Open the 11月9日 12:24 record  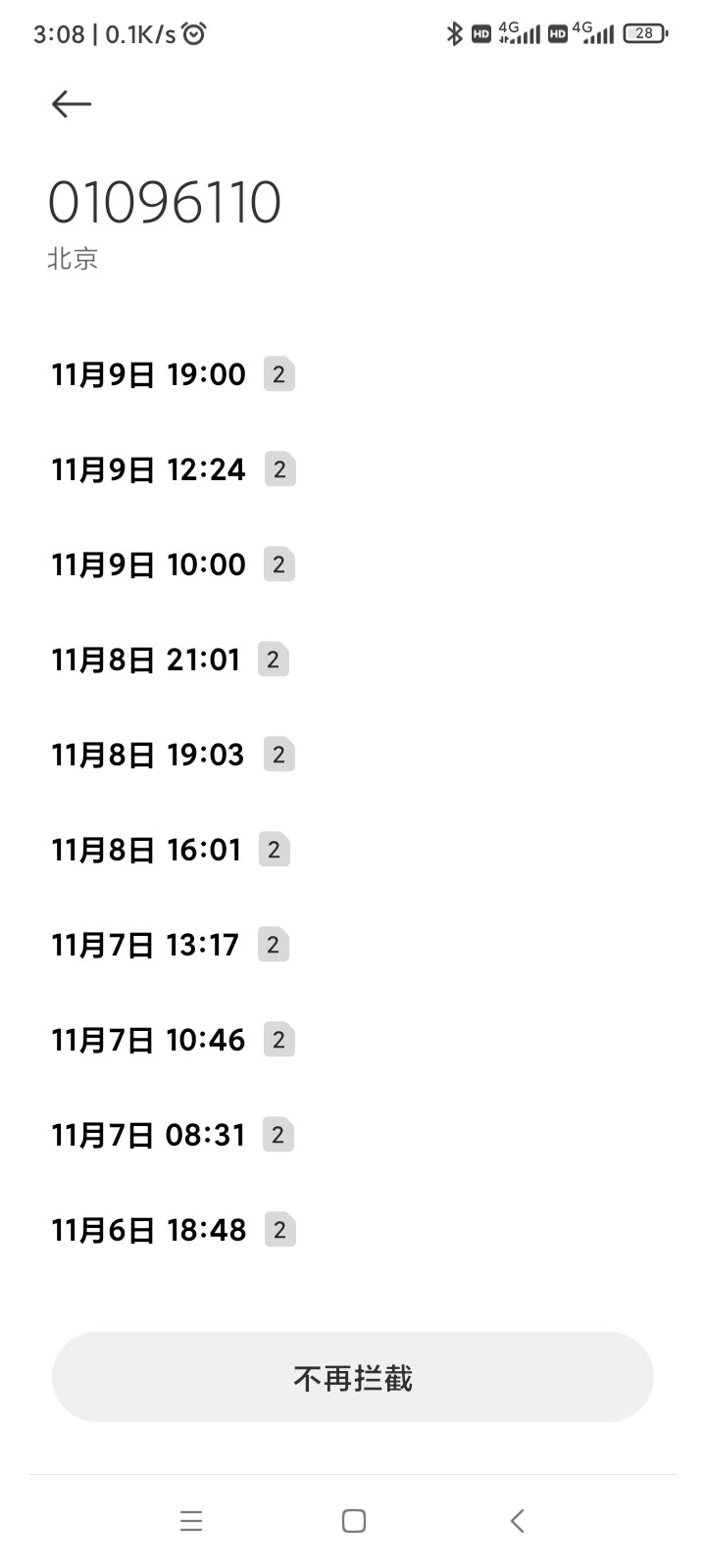(353, 469)
